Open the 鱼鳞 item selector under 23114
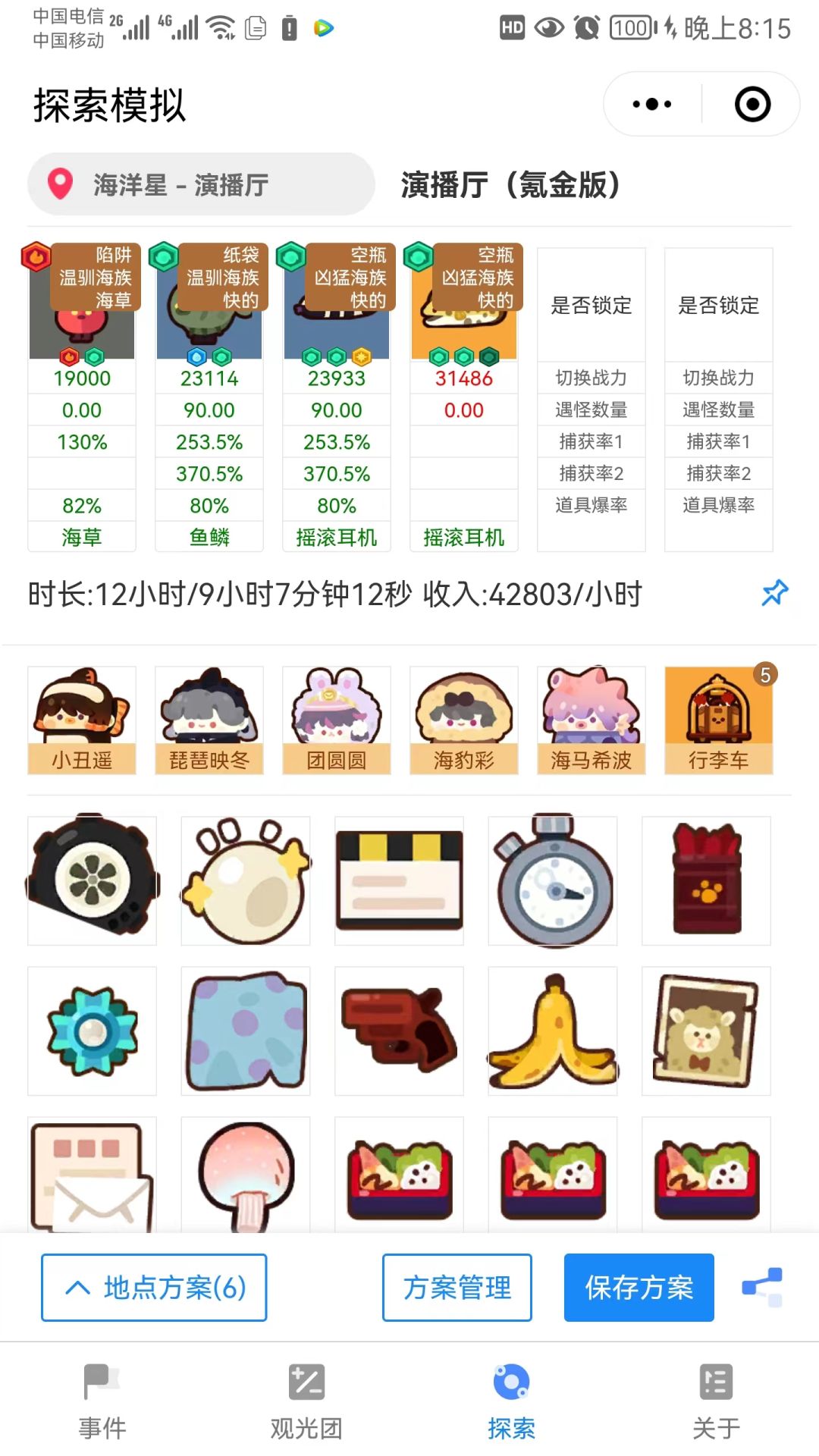 coord(208,536)
